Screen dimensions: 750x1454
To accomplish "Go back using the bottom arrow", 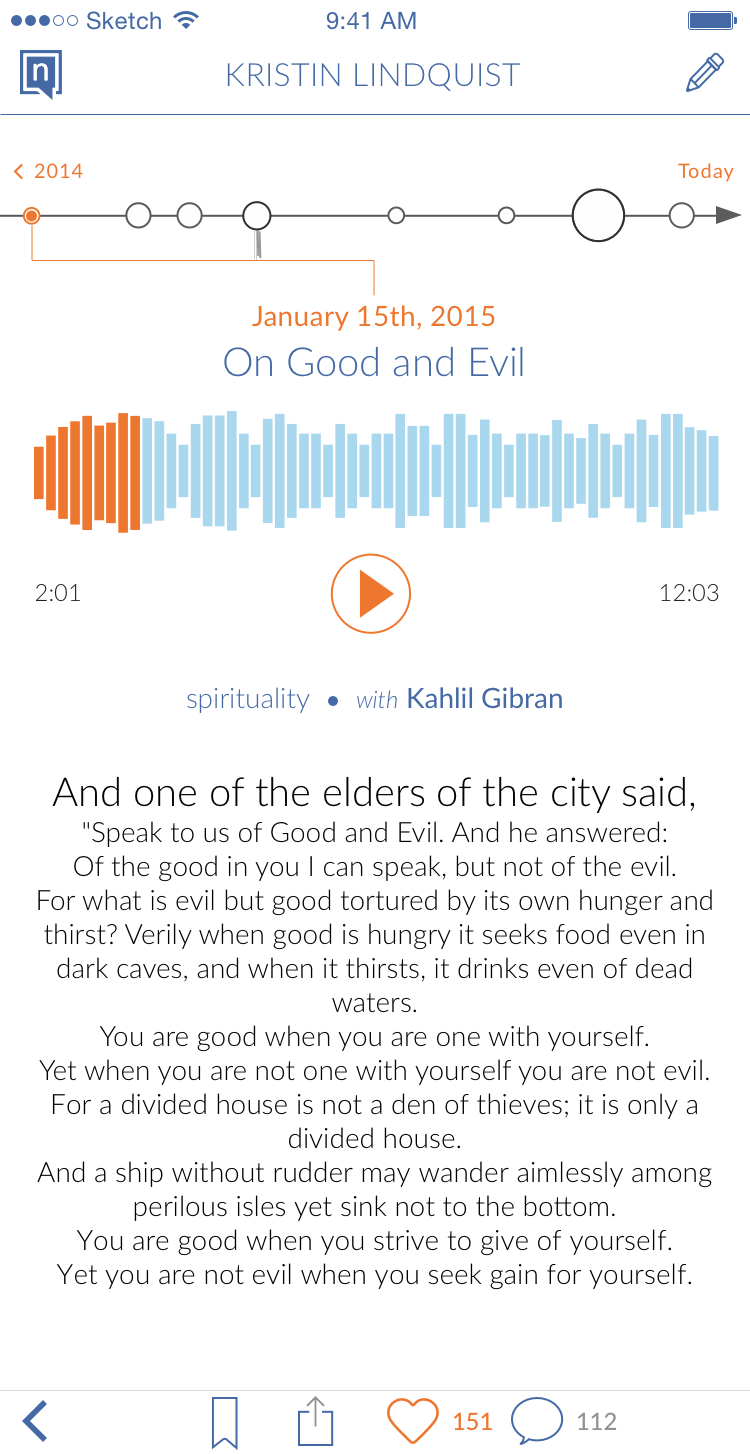I will pos(36,1421).
